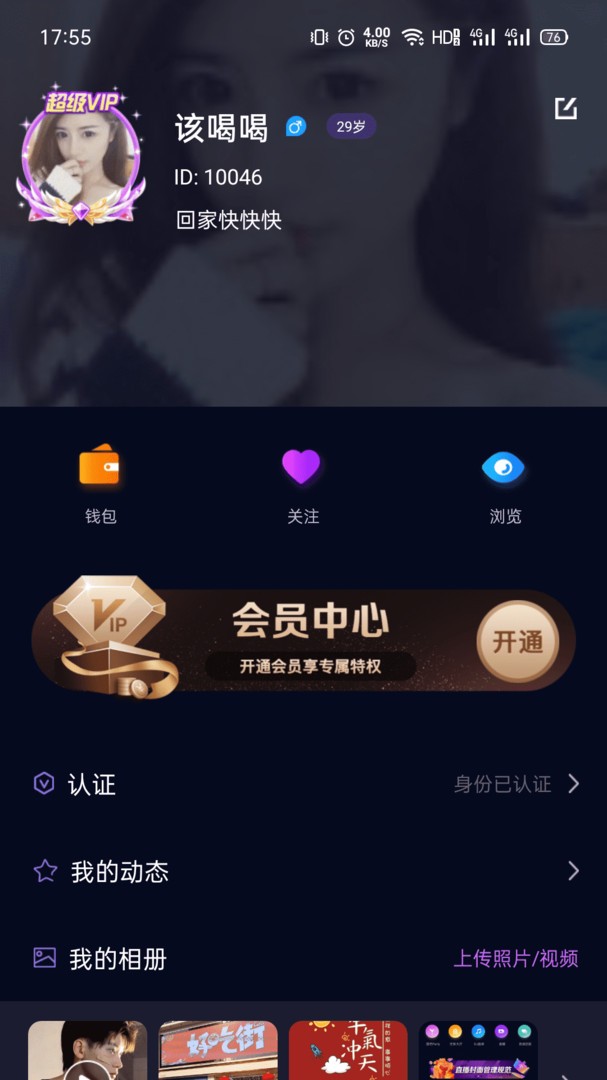Open 关注 following list

pyautogui.click(x=302, y=484)
